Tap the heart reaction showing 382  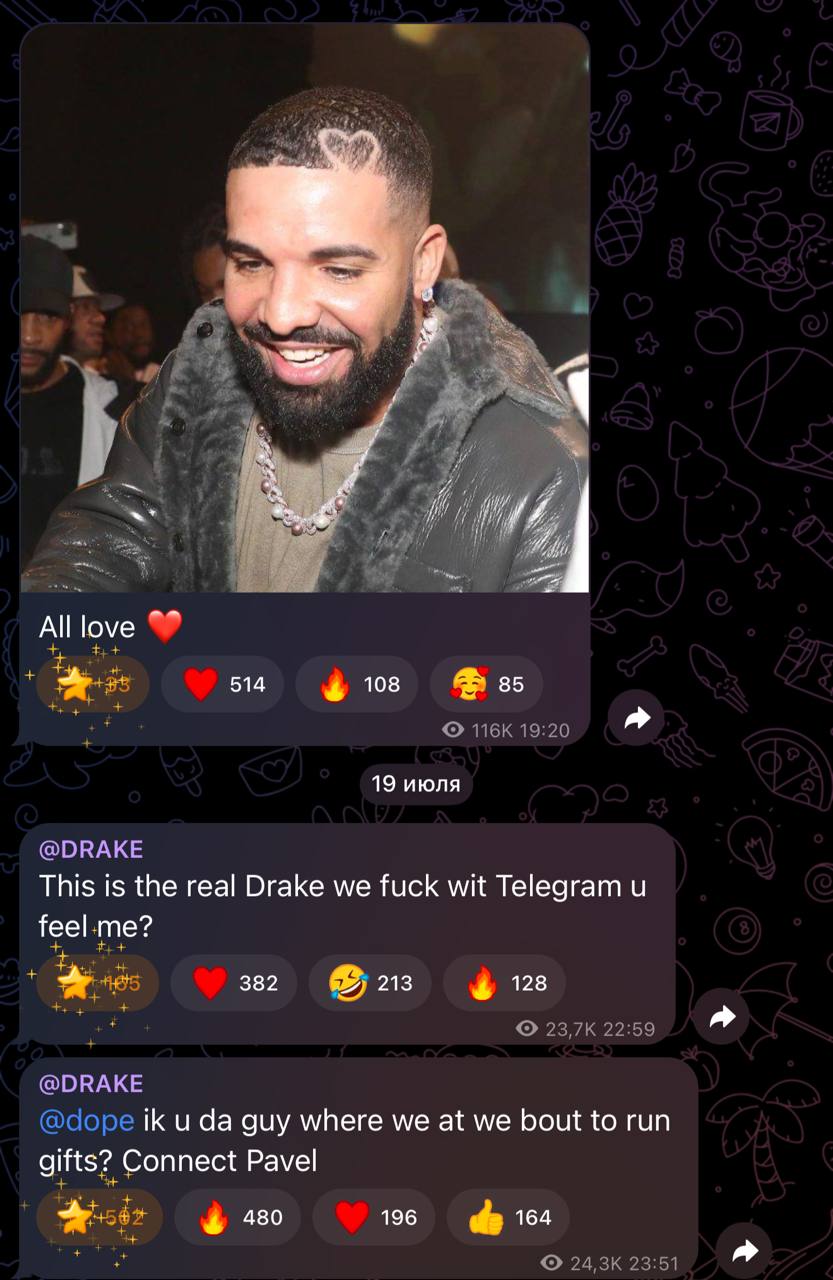pyautogui.click(x=233, y=983)
